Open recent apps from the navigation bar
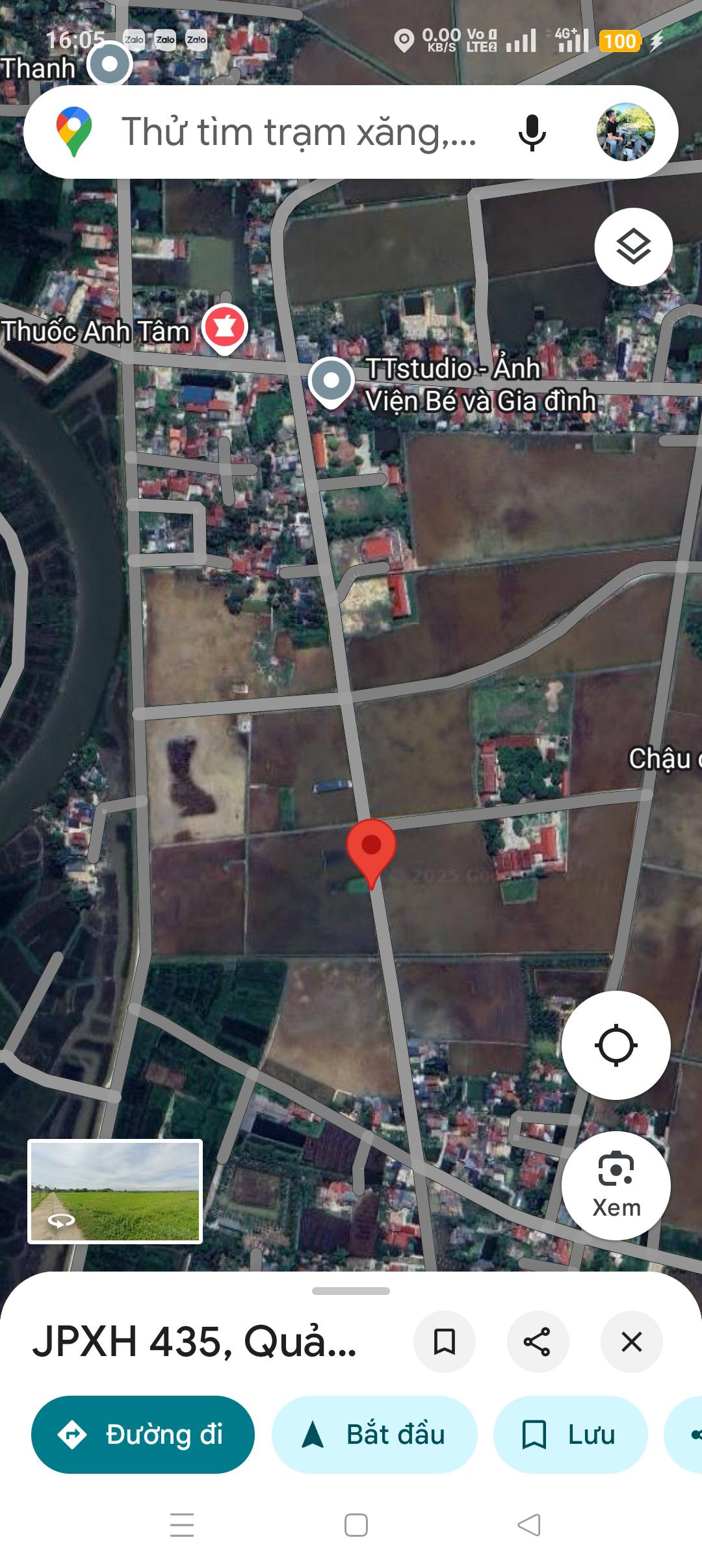 click(182, 1525)
